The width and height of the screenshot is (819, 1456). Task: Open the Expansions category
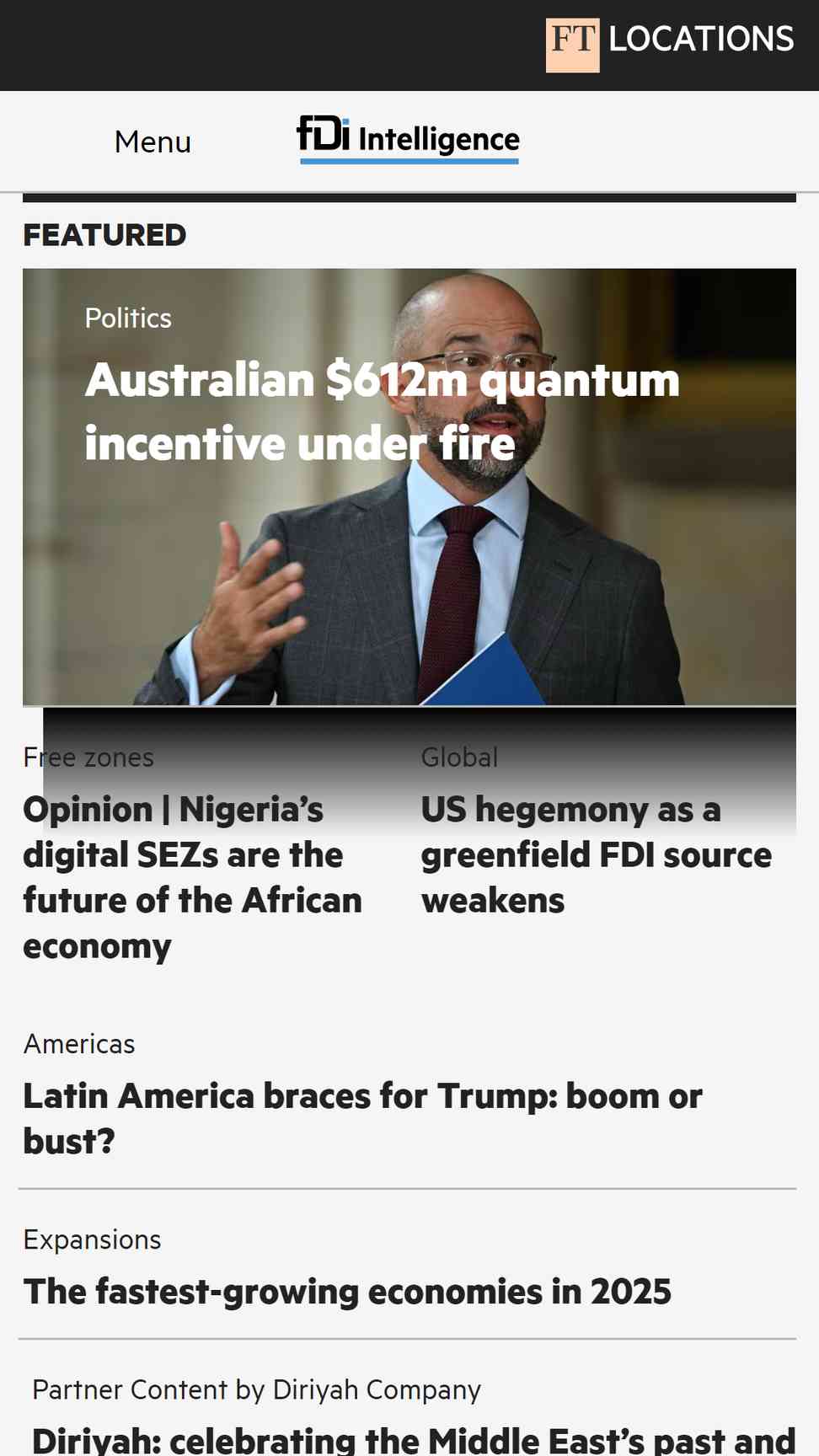coord(92,1239)
